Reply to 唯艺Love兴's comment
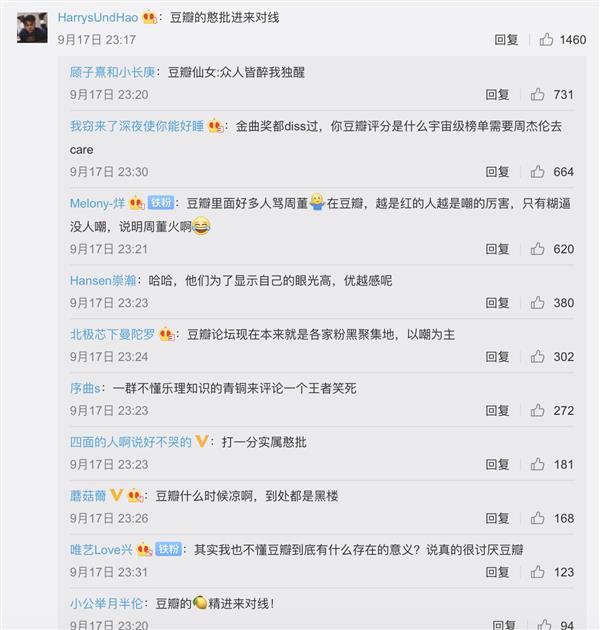The image size is (600, 630). pyautogui.click(x=497, y=572)
